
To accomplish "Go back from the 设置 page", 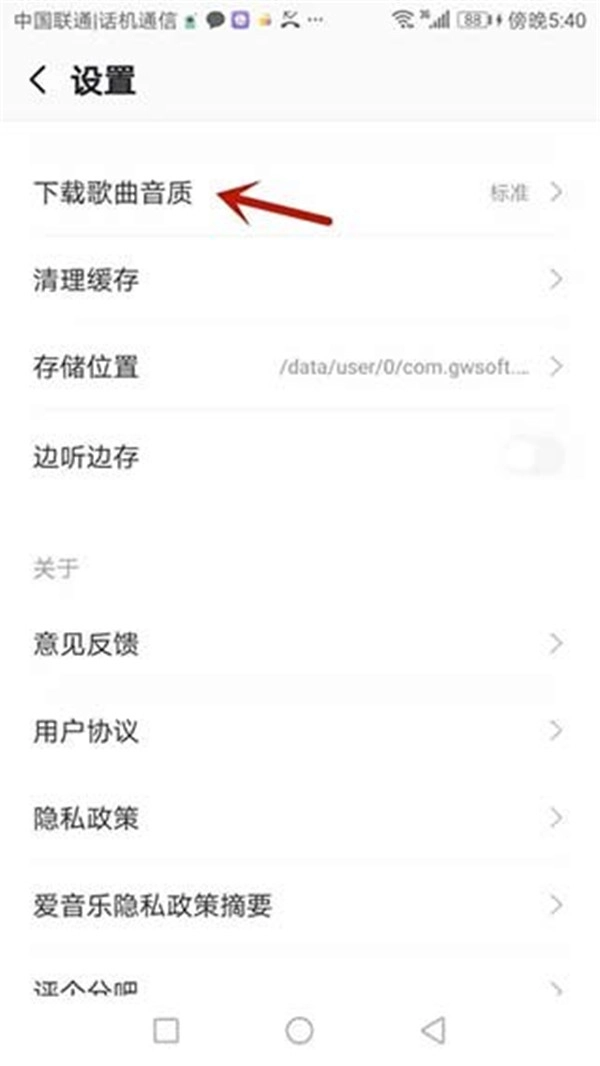I will (x=38, y=80).
